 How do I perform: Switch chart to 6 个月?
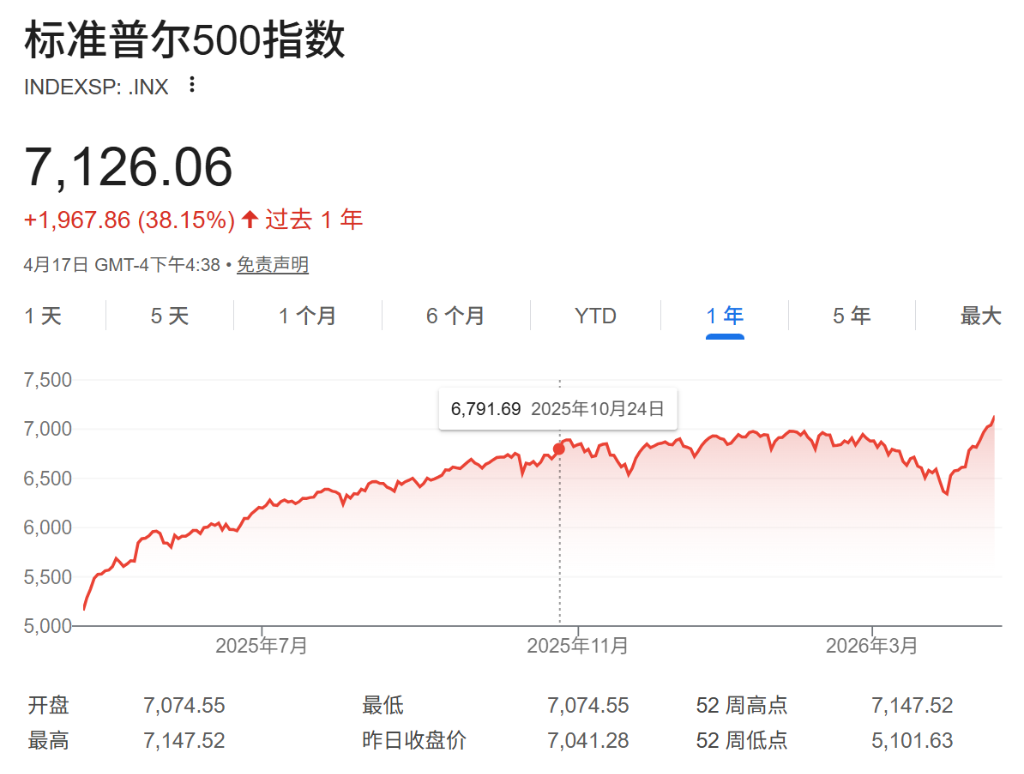tap(455, 316)
